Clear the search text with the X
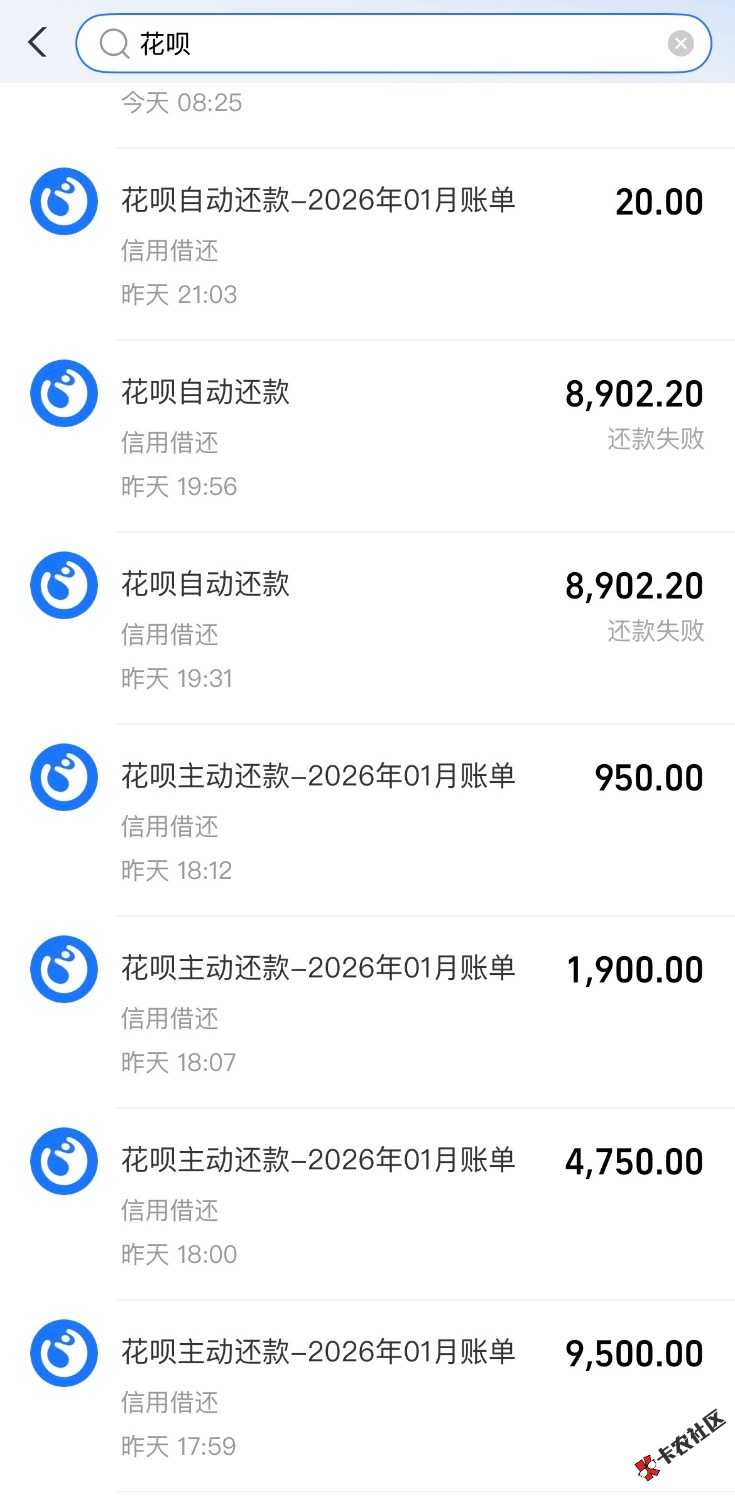The image size is (735, 1500). [681, 43]
